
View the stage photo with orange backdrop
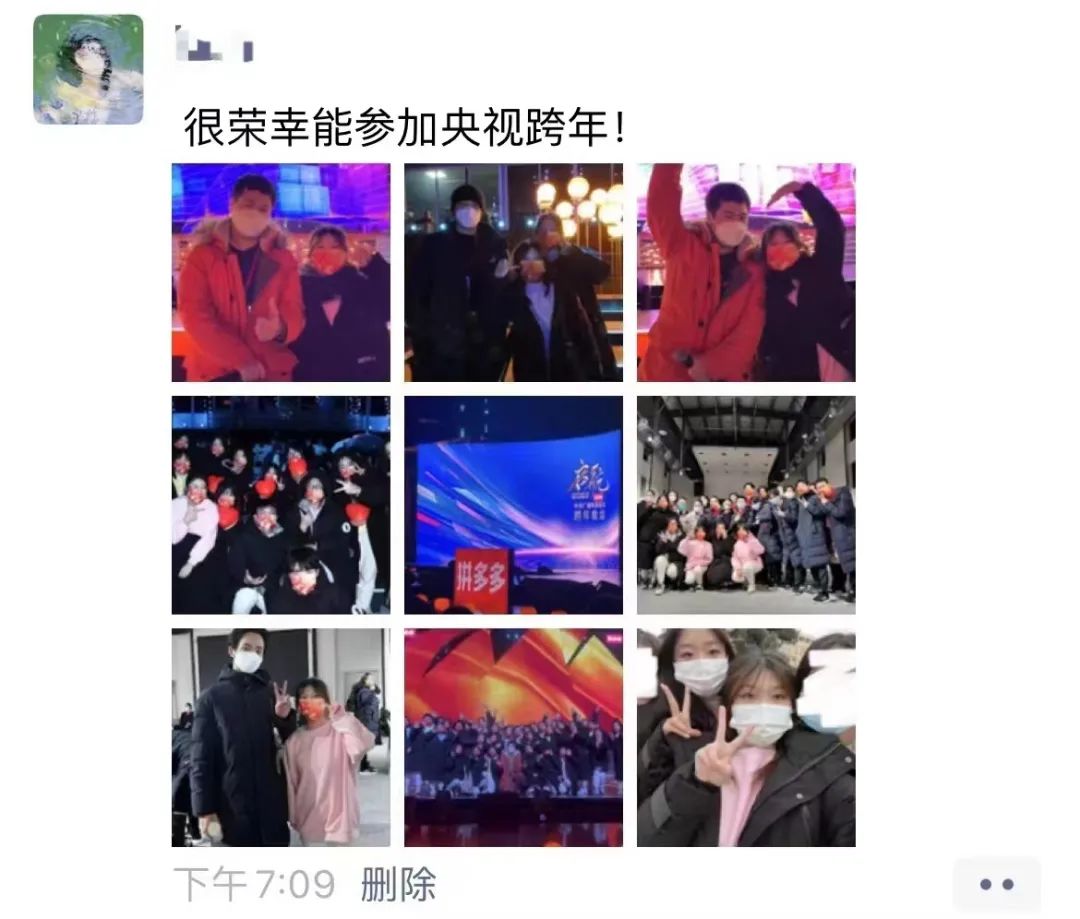pos(513,737)
